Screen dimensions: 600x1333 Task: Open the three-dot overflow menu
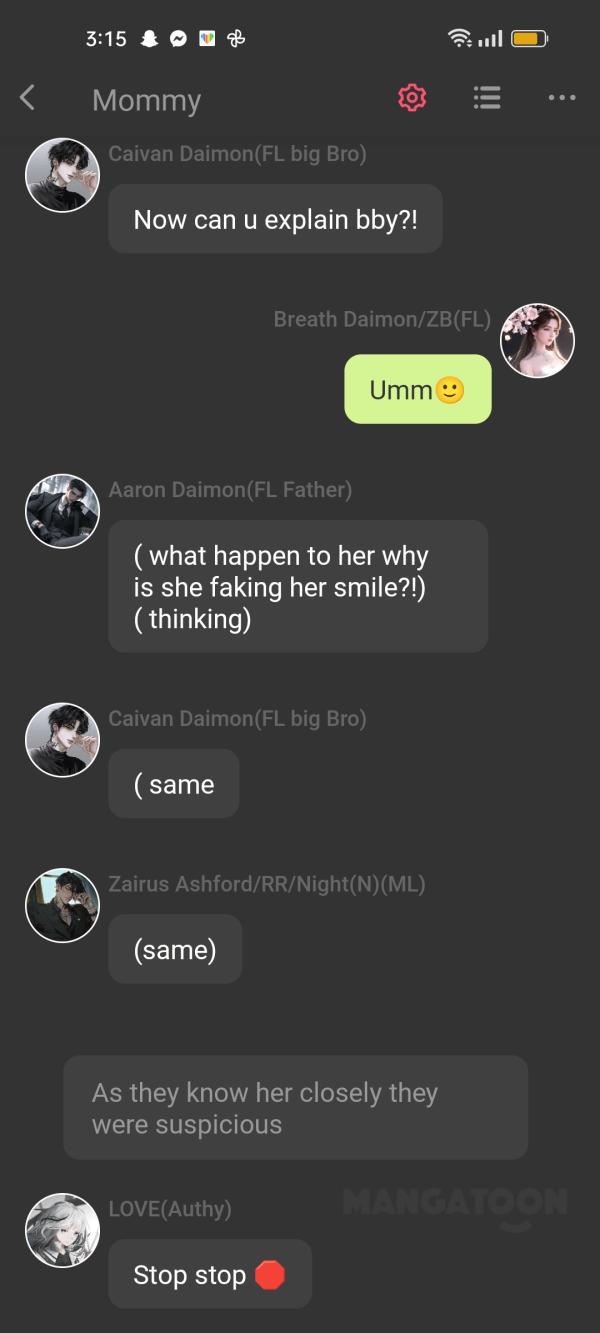coord(562,98)
